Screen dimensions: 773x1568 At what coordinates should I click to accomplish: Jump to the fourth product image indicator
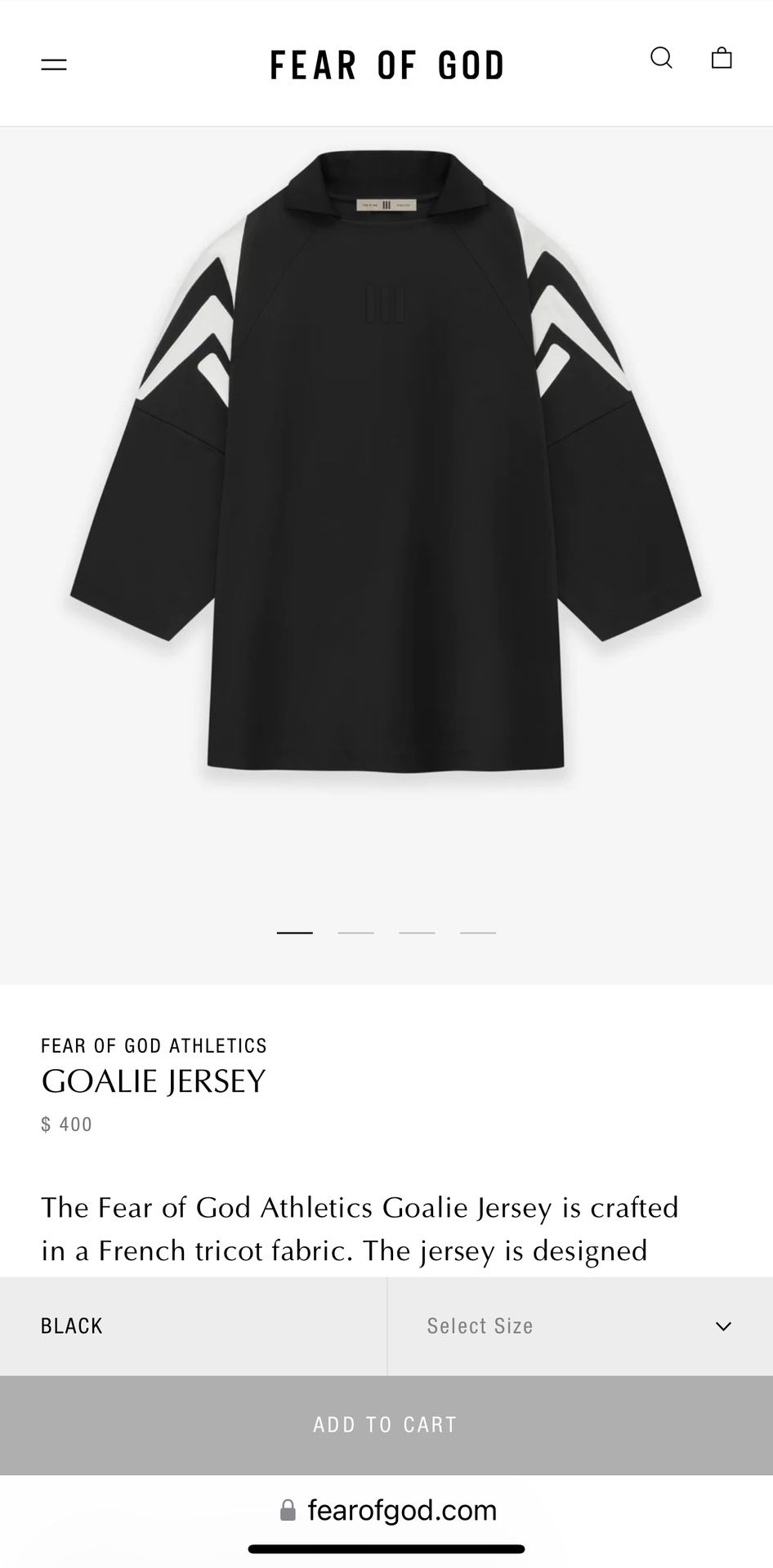coord(478,932)
